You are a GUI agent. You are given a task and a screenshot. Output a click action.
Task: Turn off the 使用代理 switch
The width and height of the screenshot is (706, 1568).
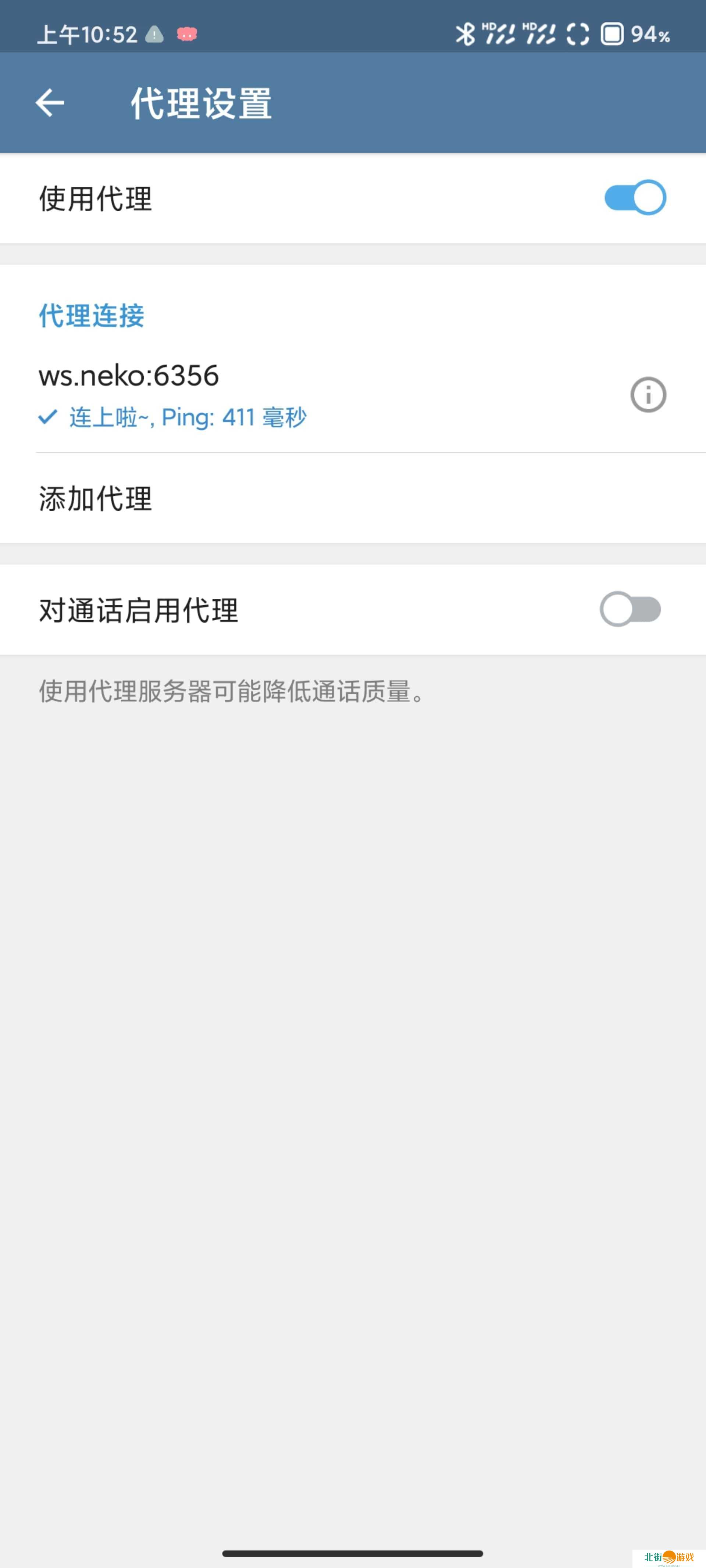pos(634,198)
